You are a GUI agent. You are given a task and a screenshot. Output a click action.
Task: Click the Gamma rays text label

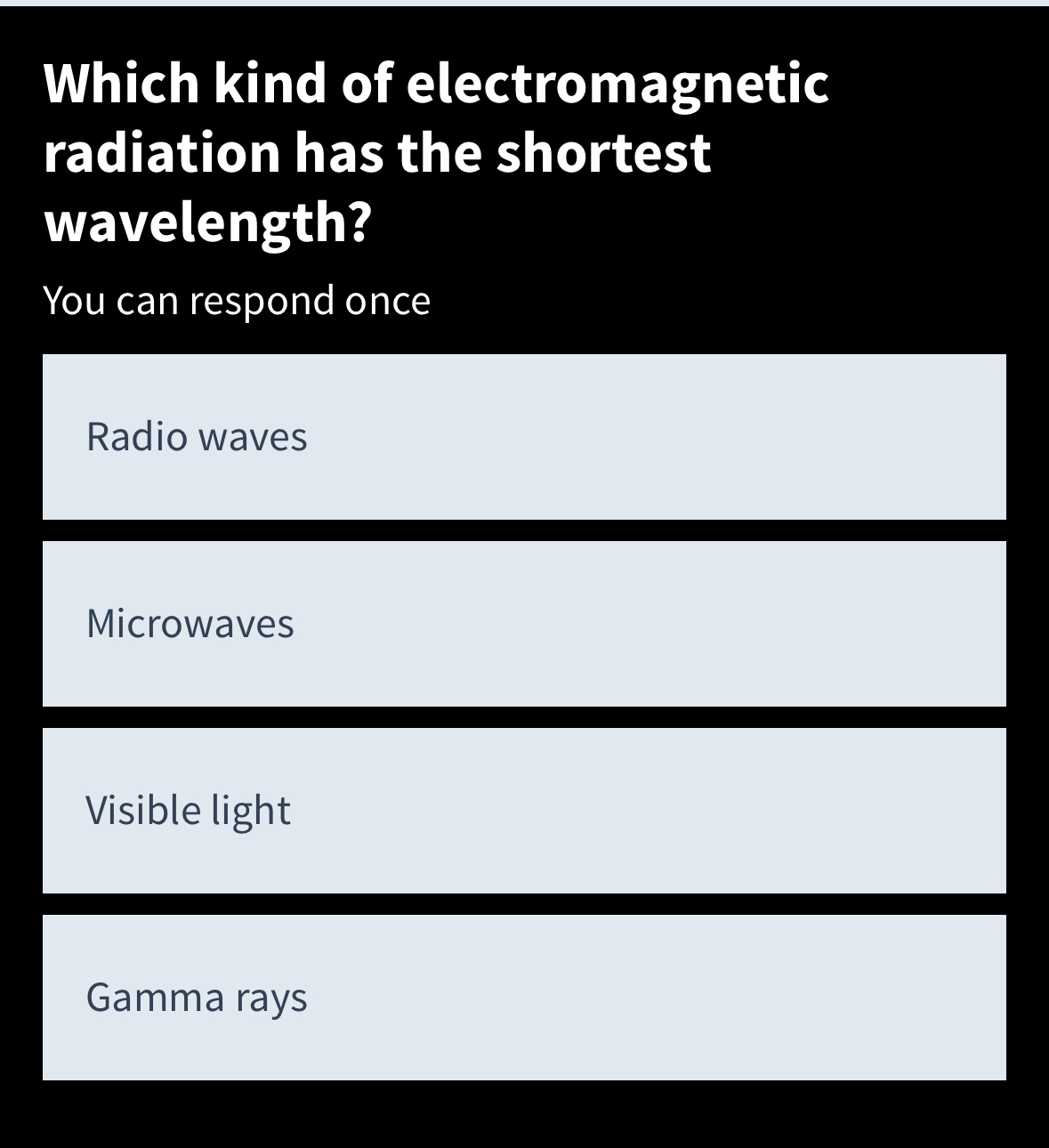coord(197,997)
